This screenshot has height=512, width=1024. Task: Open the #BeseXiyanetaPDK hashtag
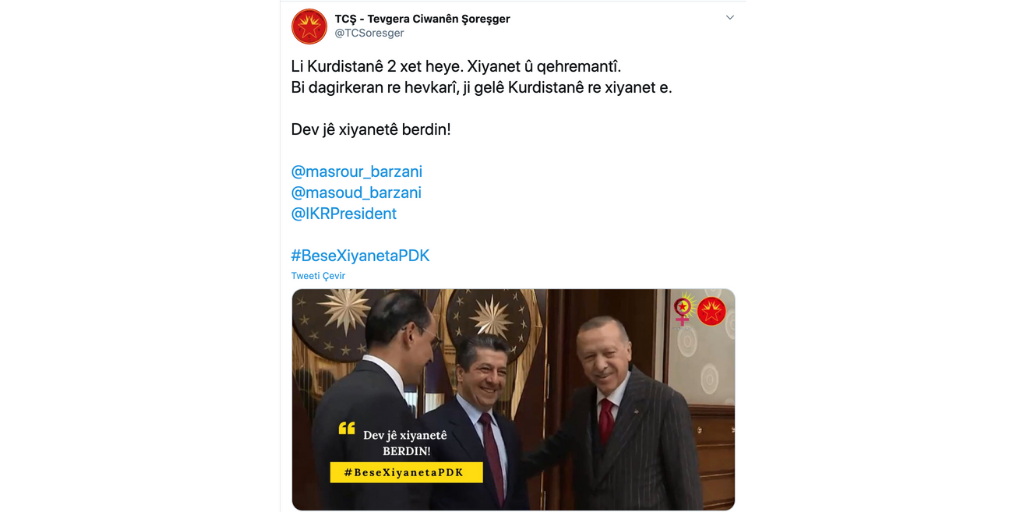360,255
